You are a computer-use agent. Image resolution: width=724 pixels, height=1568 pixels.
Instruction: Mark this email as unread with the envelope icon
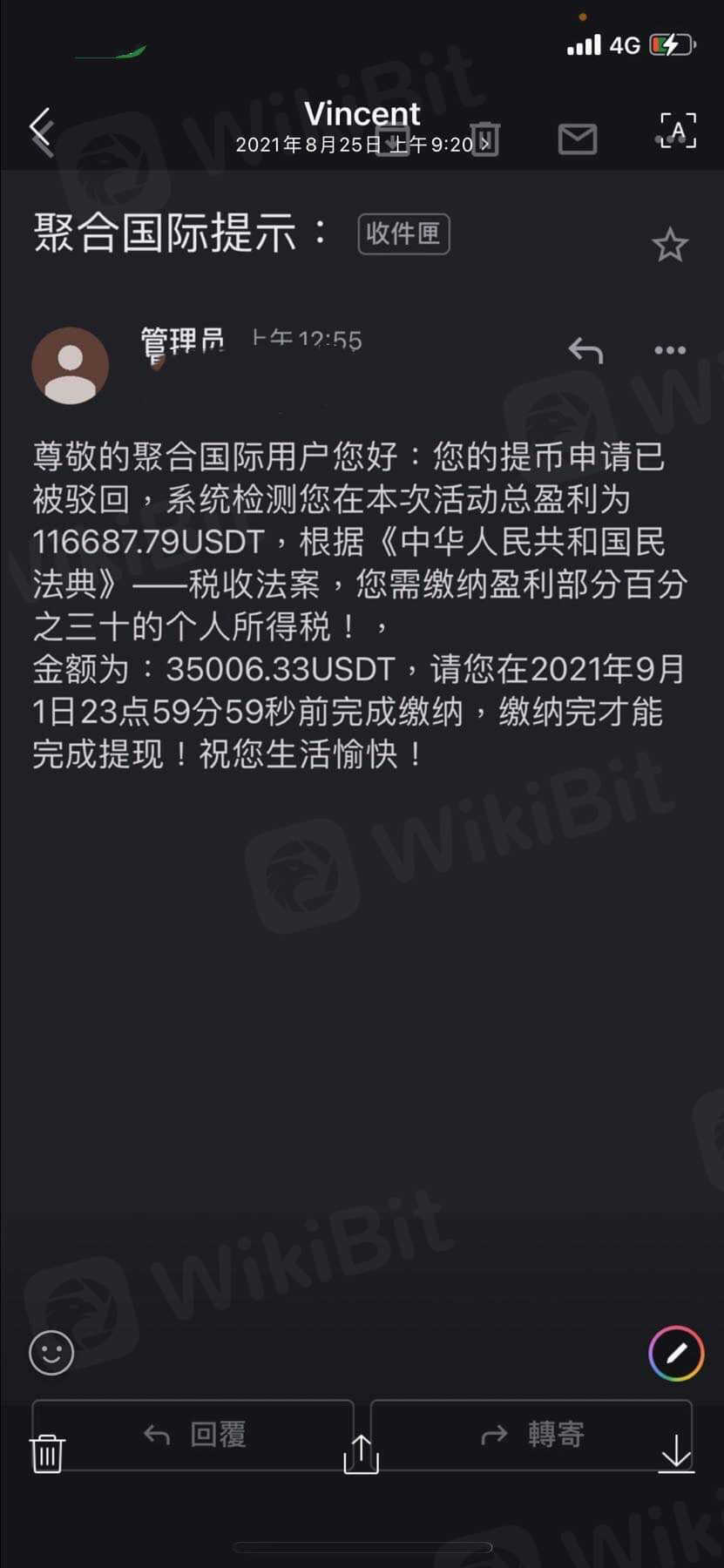point(577,138)
